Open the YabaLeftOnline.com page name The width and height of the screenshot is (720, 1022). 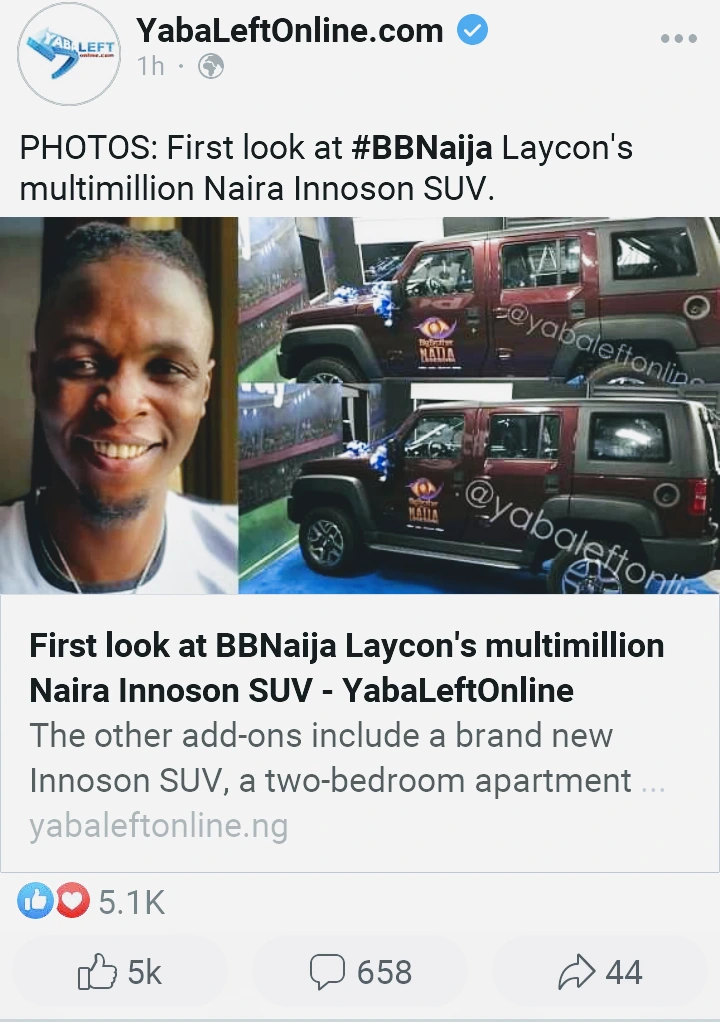point(290,31)
